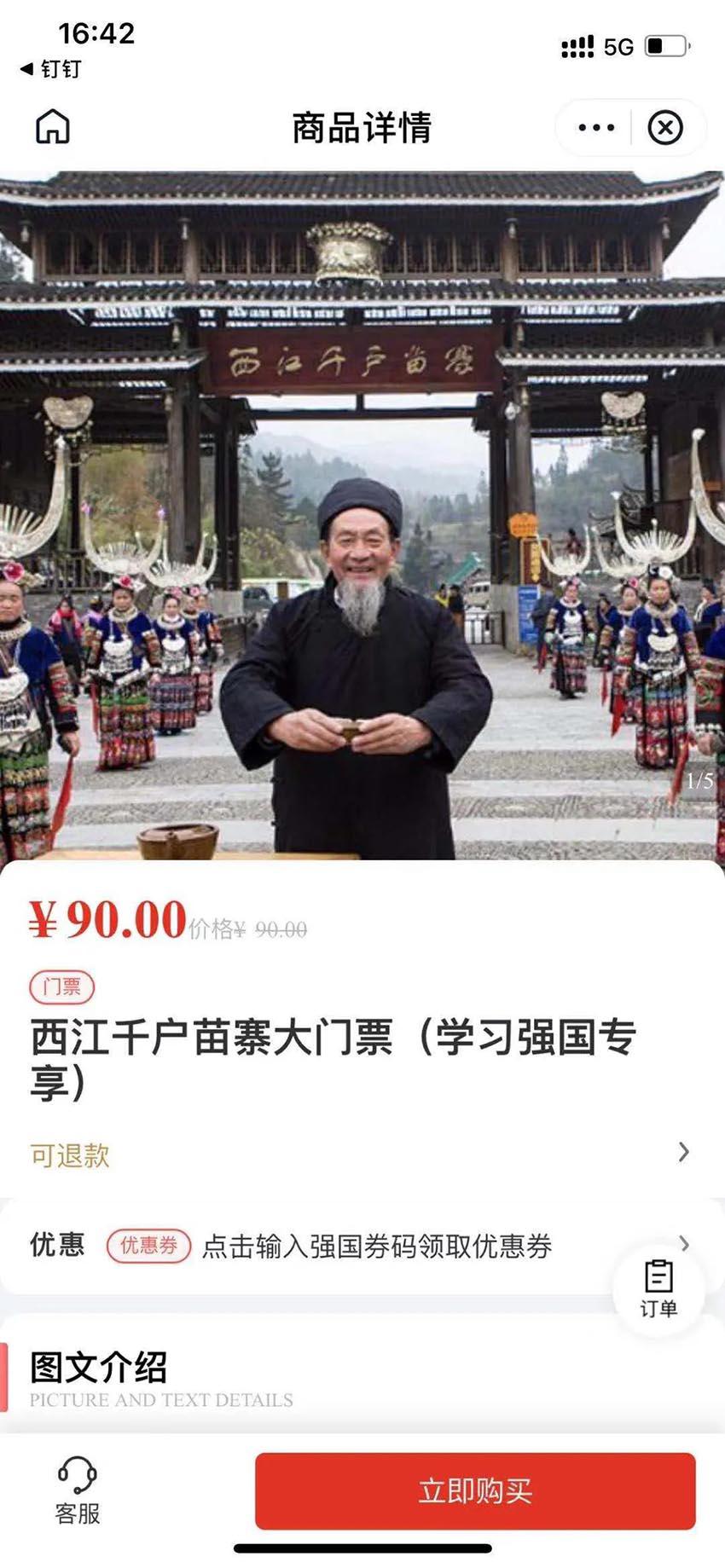Open the mini program overflow menu

pos(596,128)
